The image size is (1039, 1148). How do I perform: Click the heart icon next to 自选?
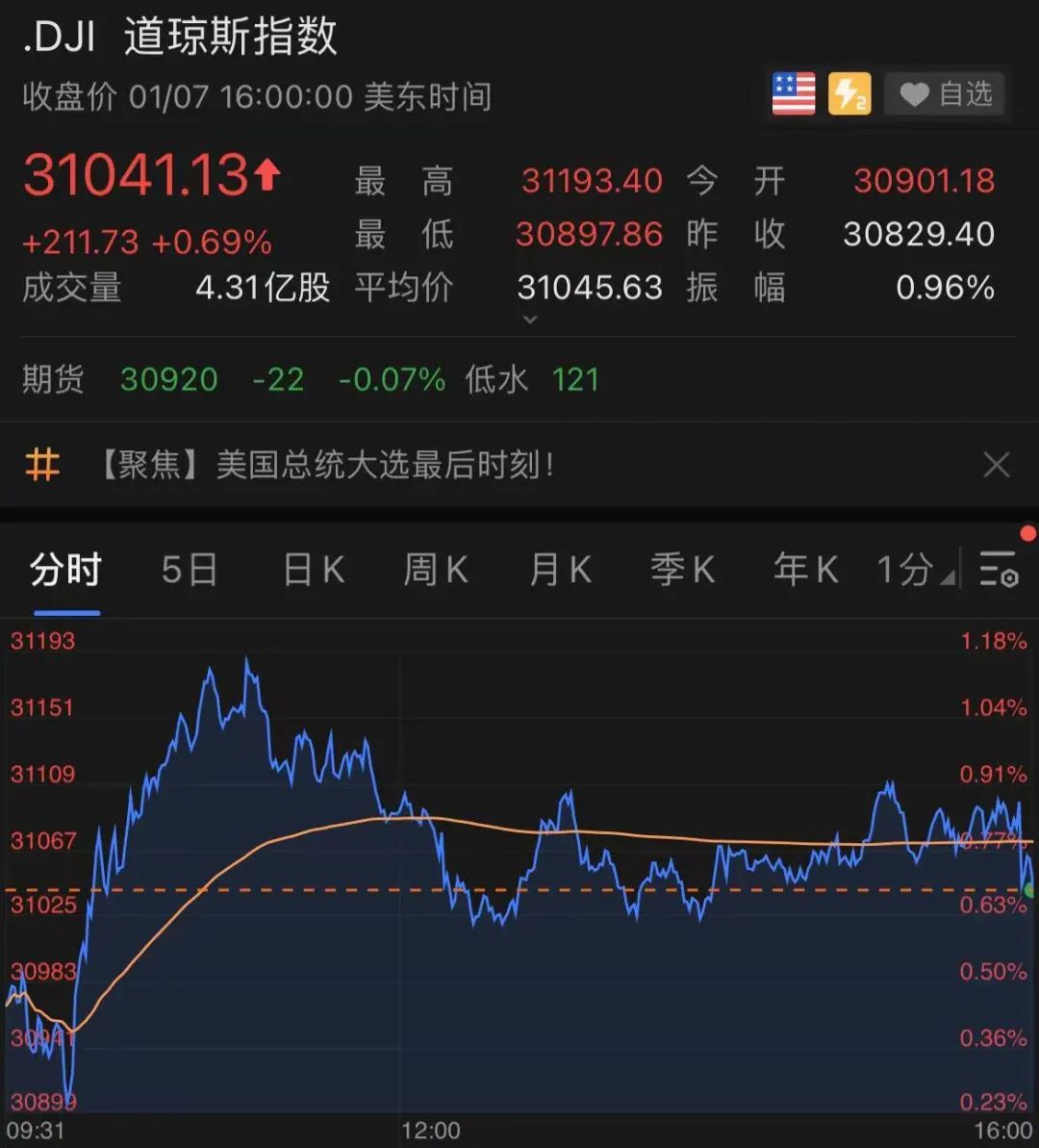[913, 93]
